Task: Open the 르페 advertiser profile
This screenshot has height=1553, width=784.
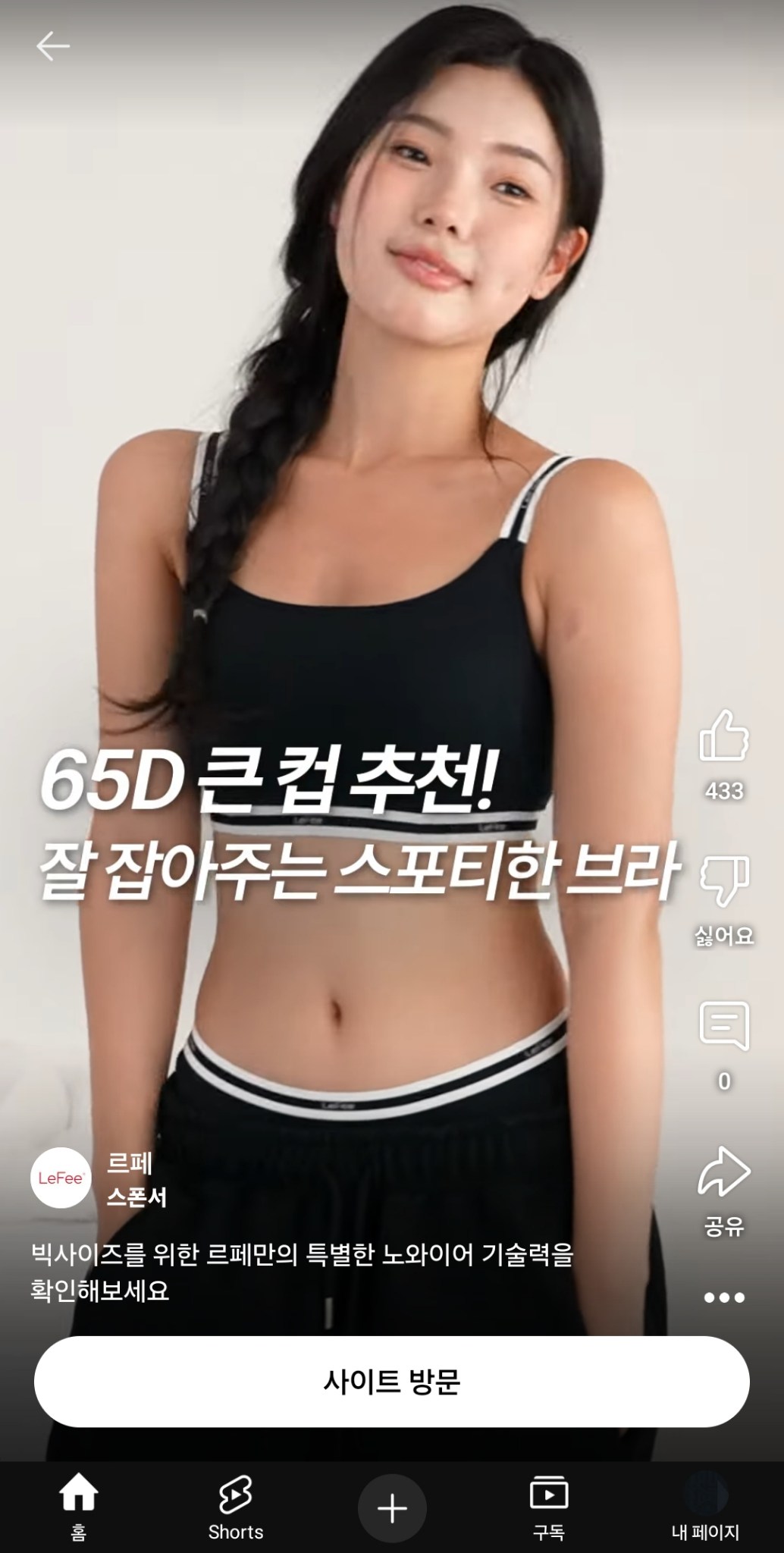Action: (x=61, y=1179)
